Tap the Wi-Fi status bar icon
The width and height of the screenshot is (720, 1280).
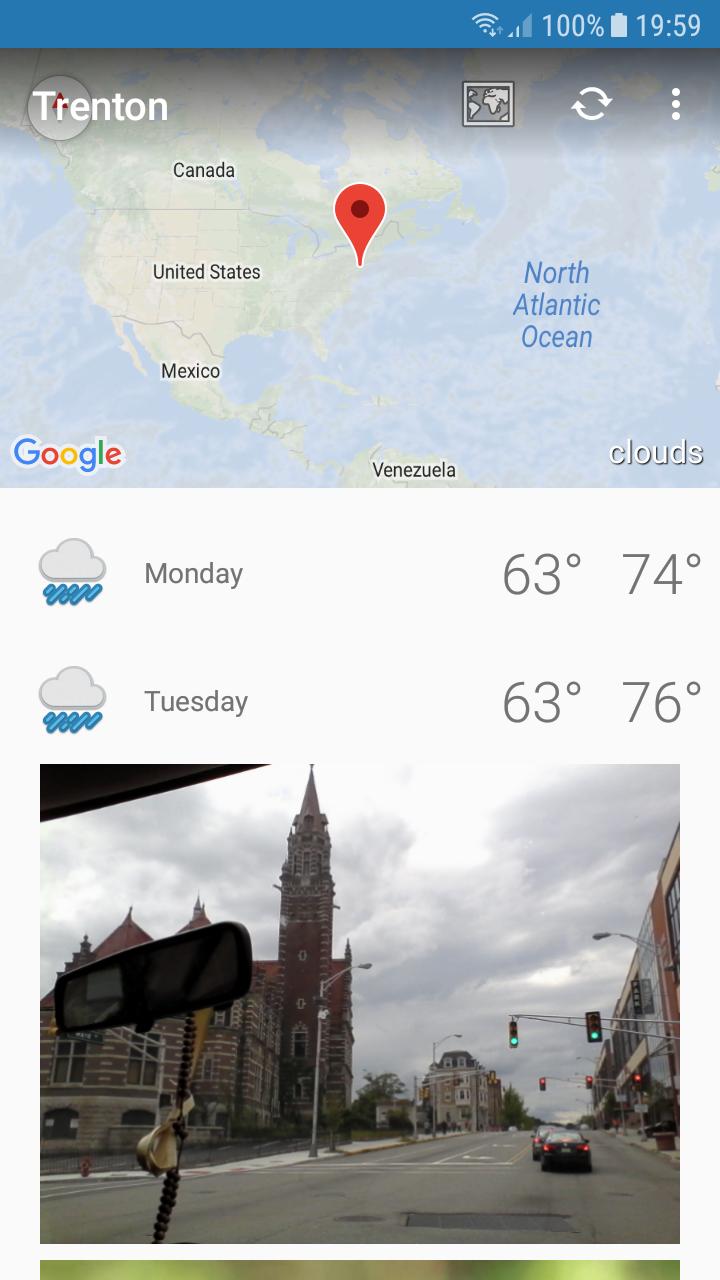pos(488,24)
